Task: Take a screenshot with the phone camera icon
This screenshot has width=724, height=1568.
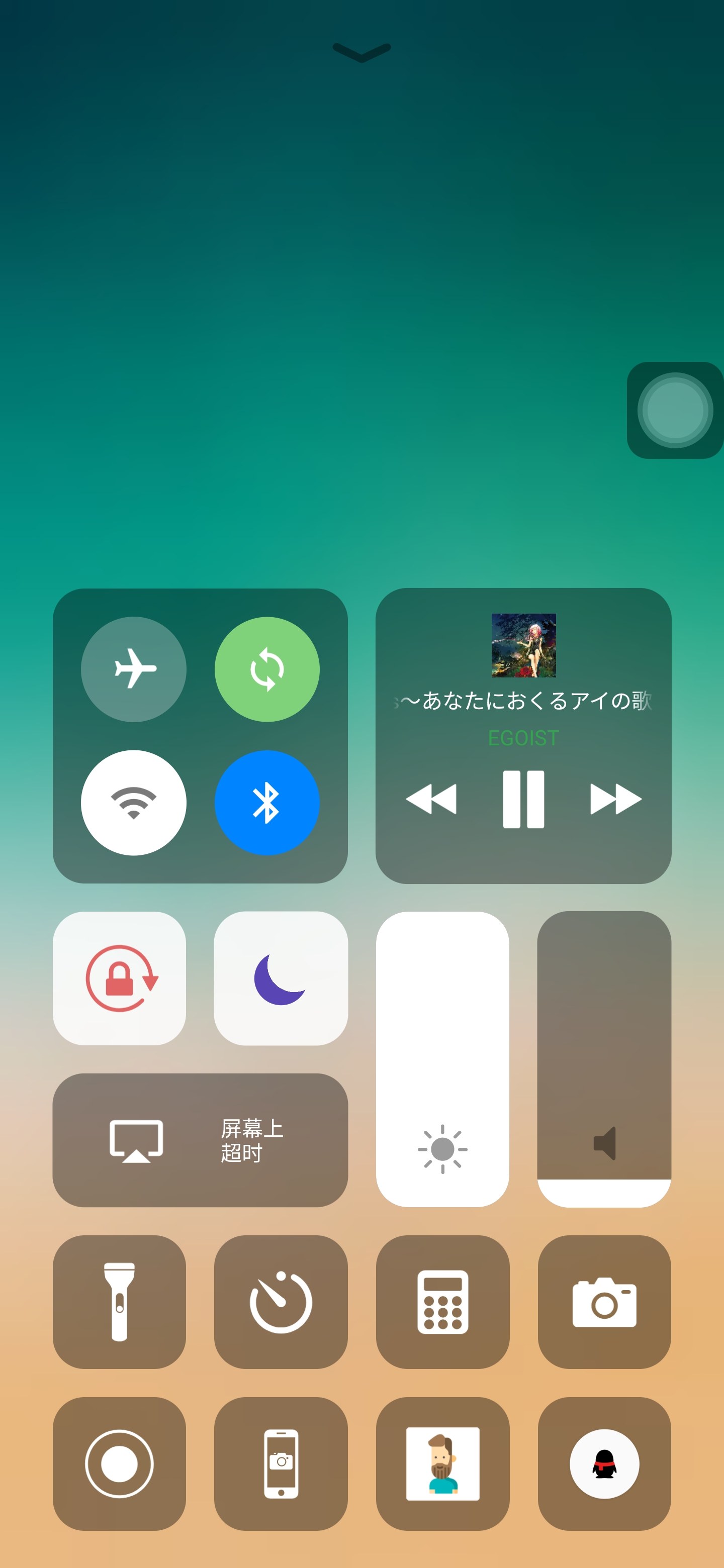Action: 281,1463
